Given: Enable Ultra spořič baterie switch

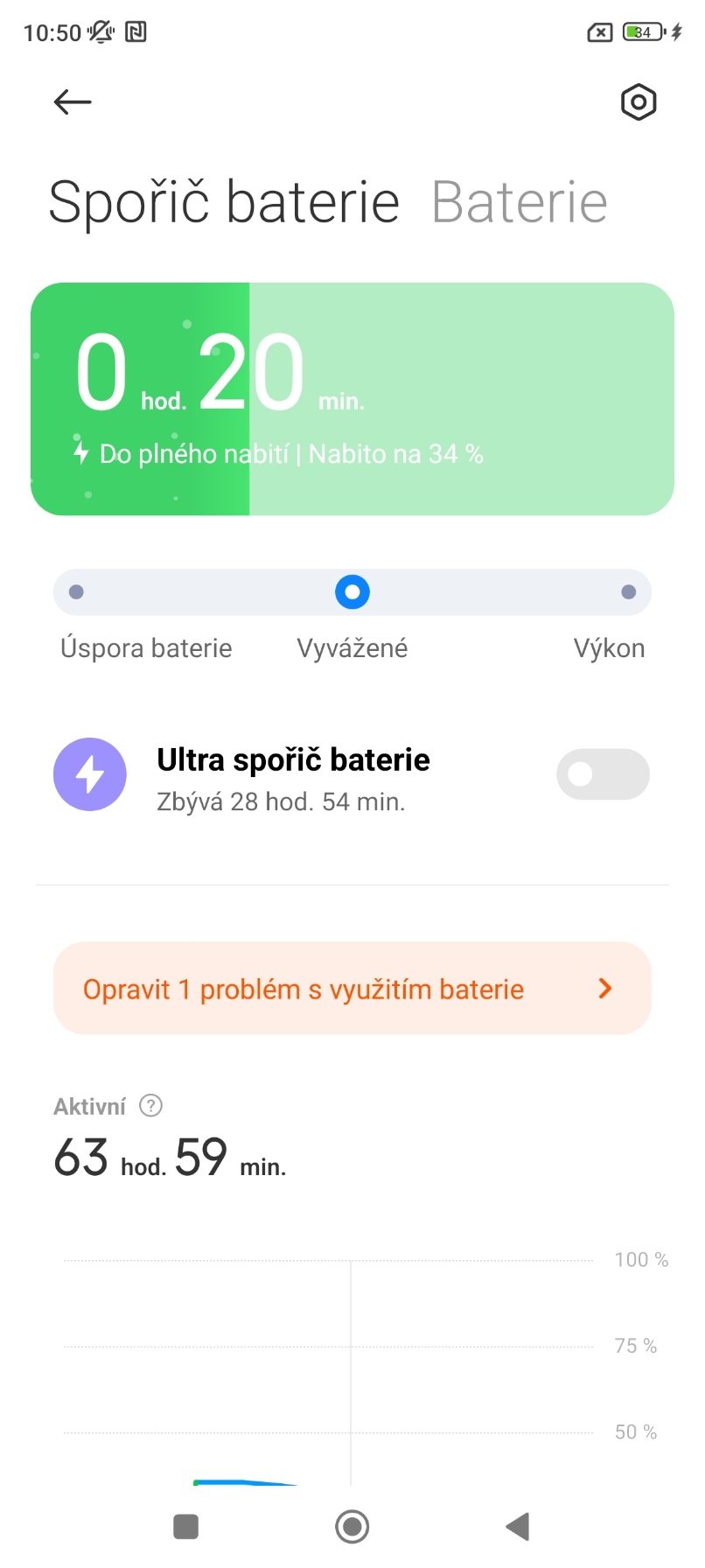Looking at the screenshot, I should coord(603,773).
